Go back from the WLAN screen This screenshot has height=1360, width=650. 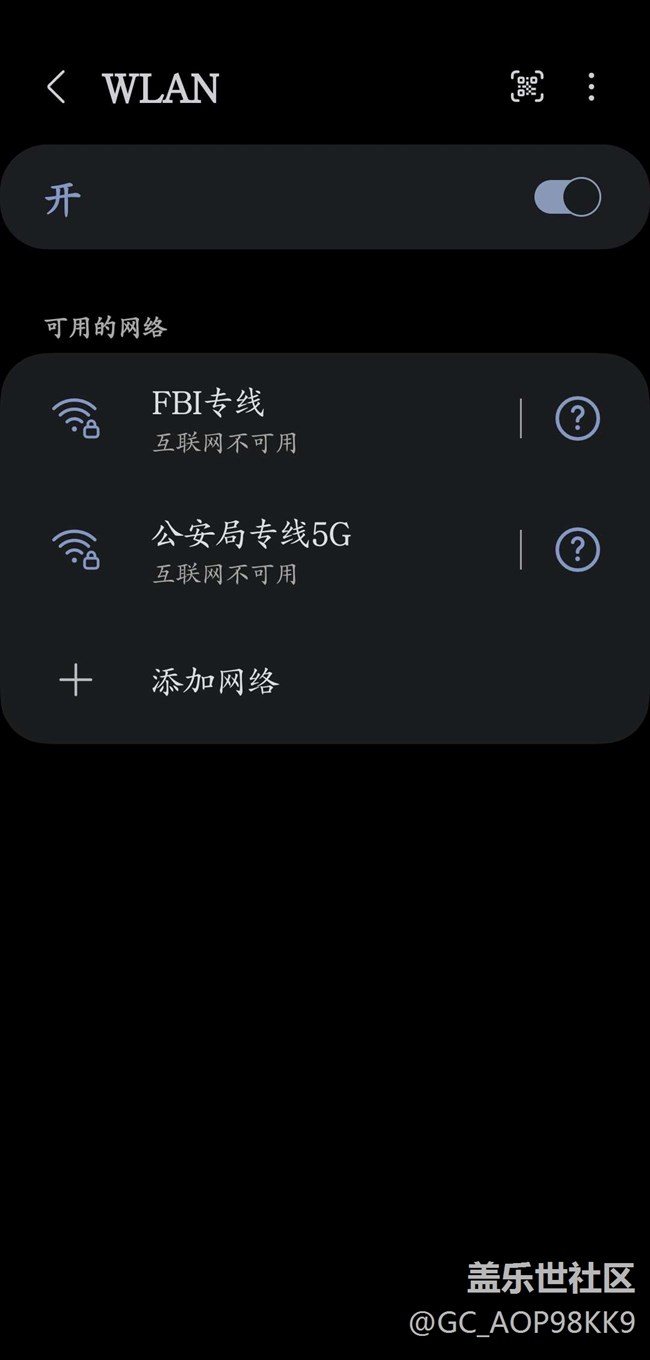point(56,88)
